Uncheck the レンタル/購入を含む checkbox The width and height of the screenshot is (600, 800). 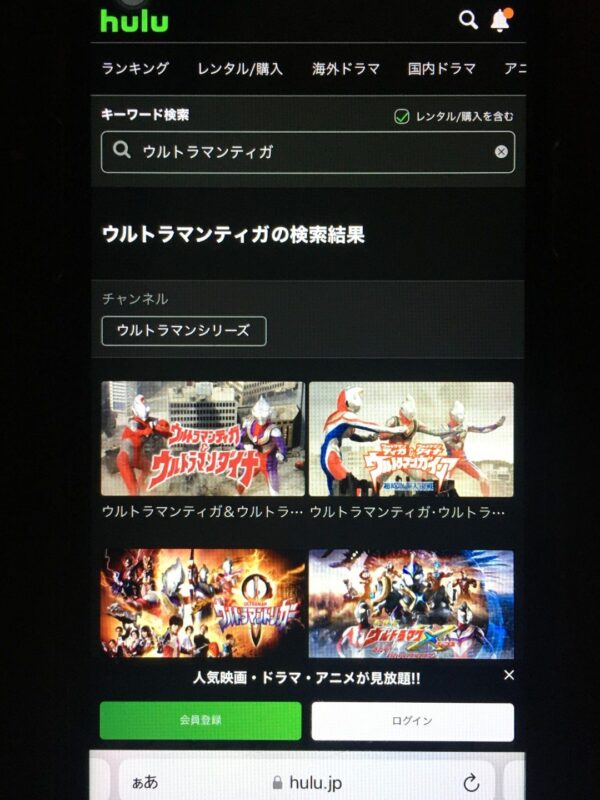point(402,117)
